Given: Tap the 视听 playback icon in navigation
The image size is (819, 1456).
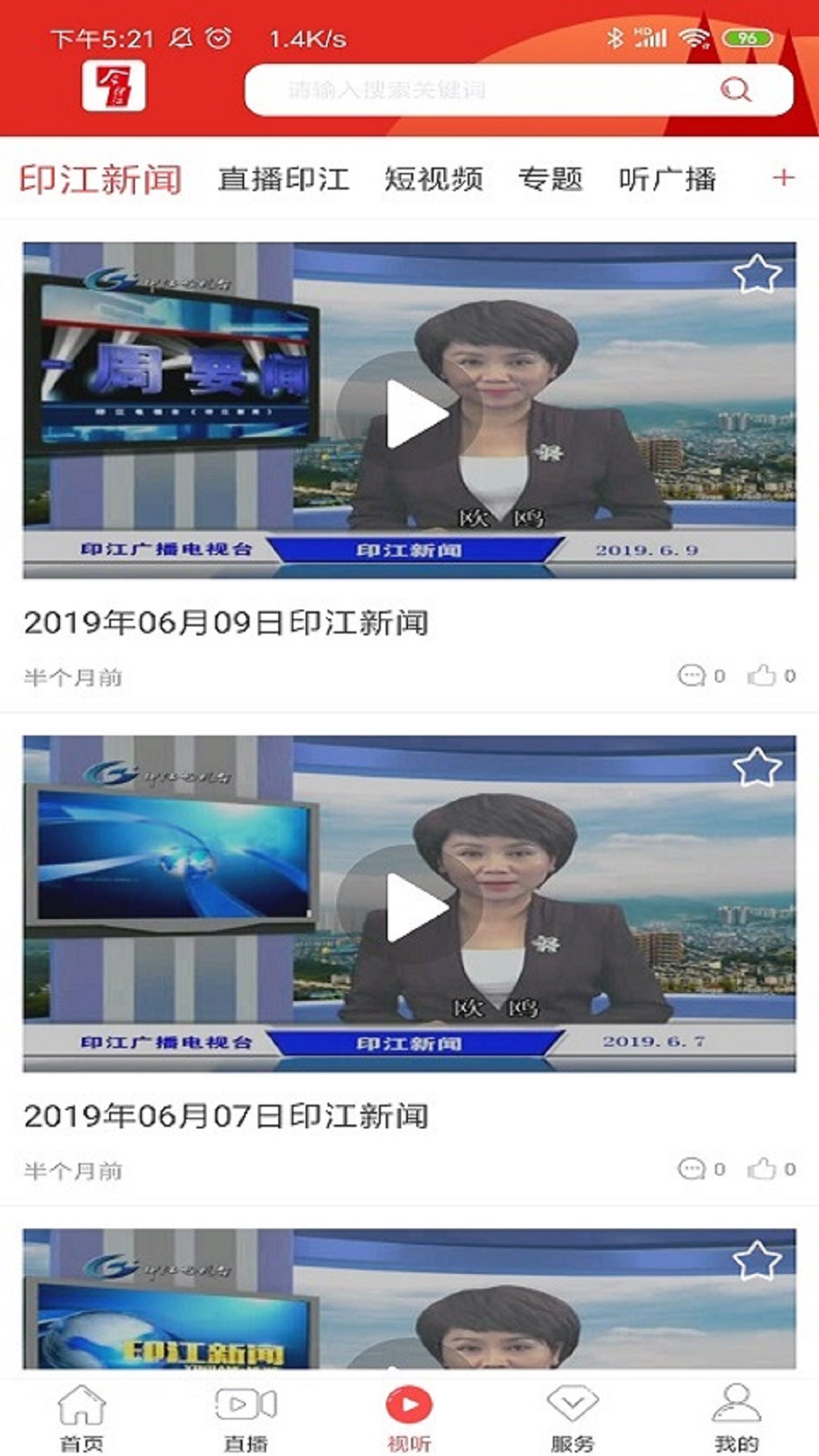Looking at the screenshot, I should 409,1401.
